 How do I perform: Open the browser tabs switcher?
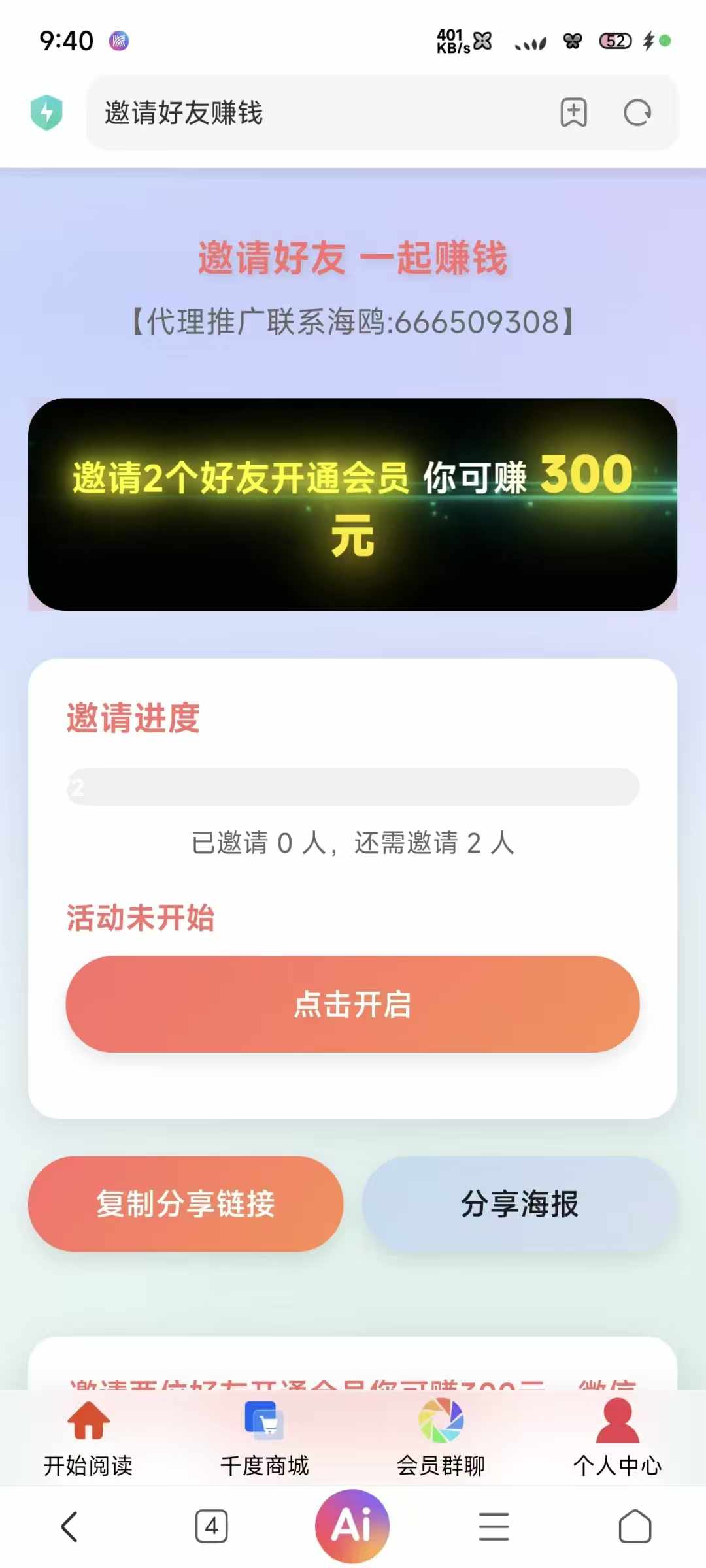tap(211, 1527)
